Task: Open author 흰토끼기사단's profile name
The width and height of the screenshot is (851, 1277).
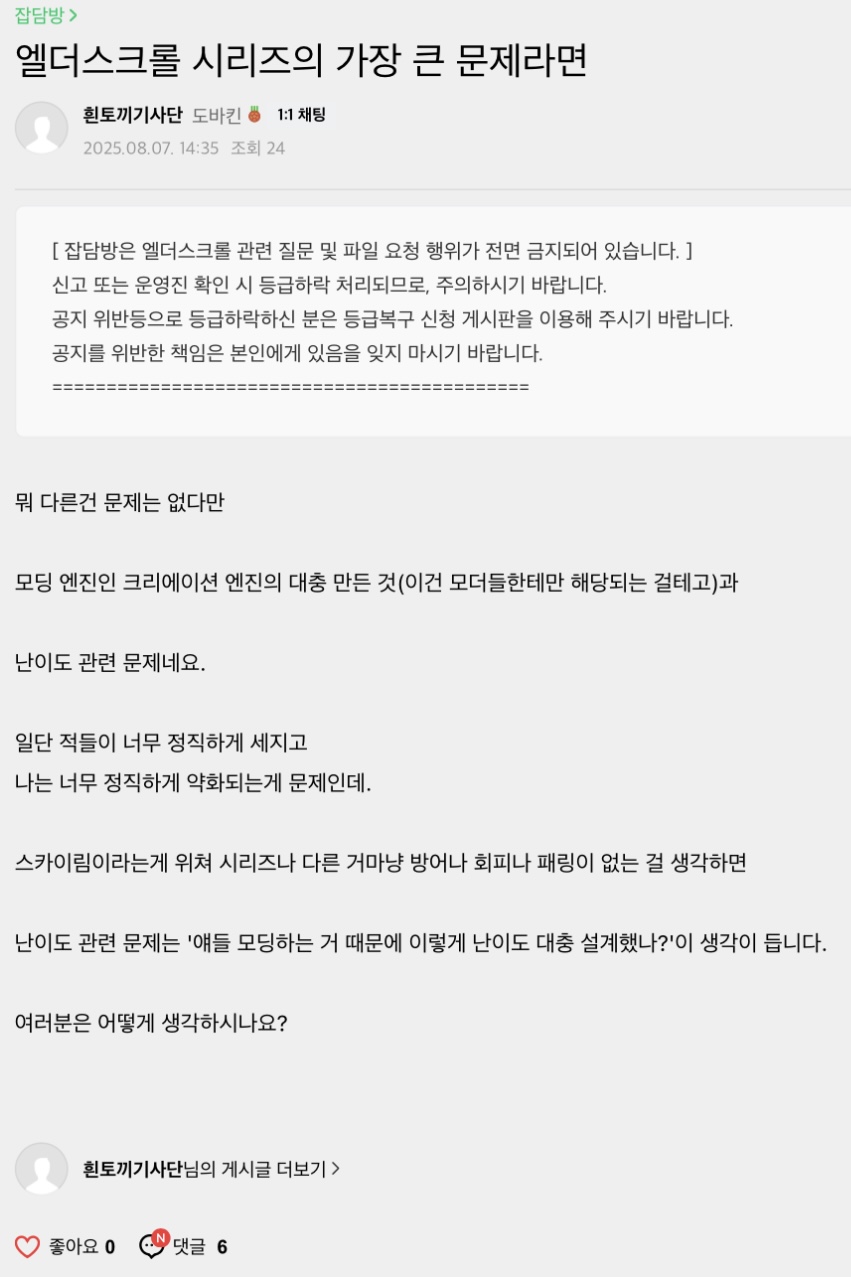Action: (x=132, y=115)
